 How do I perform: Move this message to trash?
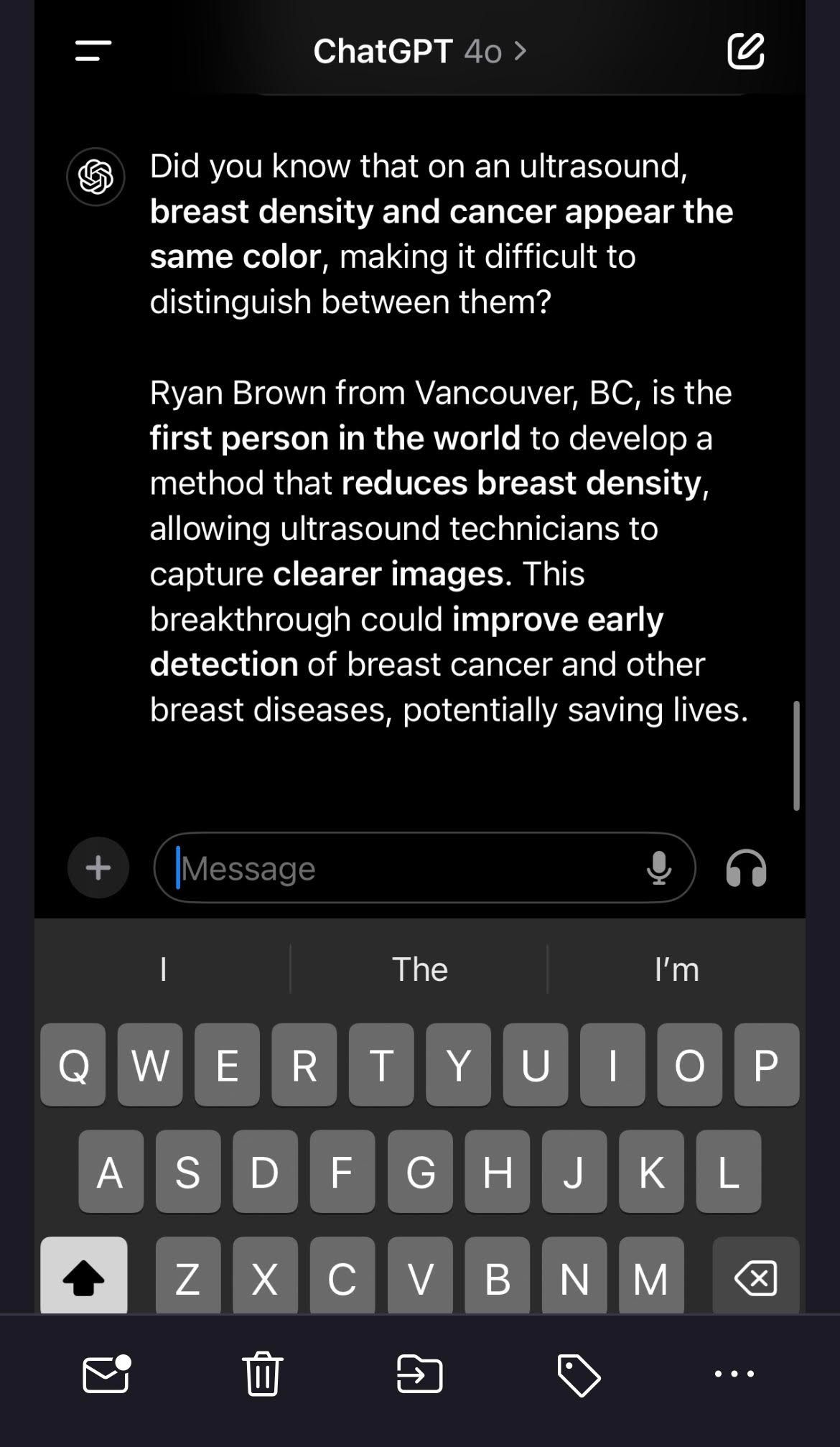pos(263,1374)
